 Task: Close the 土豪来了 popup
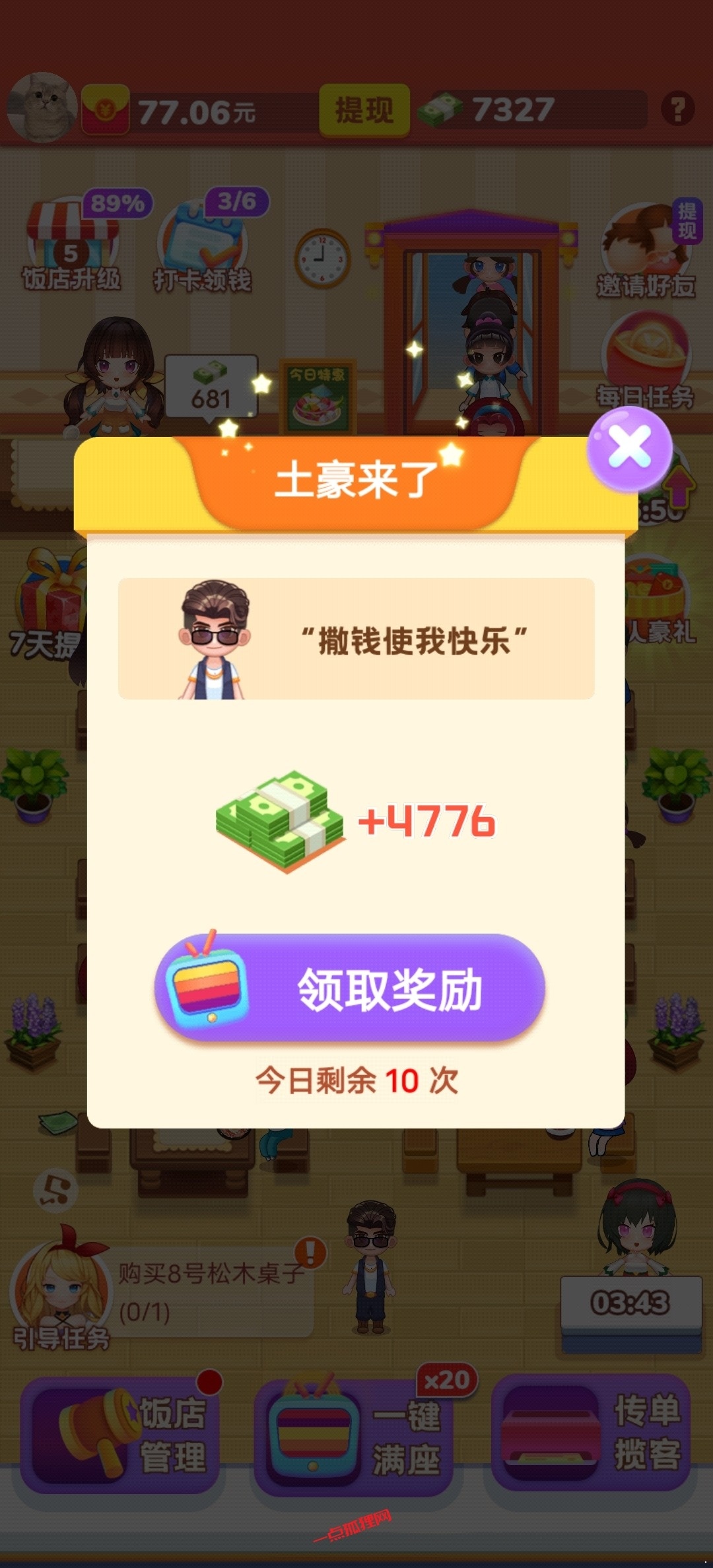(629, 448)
